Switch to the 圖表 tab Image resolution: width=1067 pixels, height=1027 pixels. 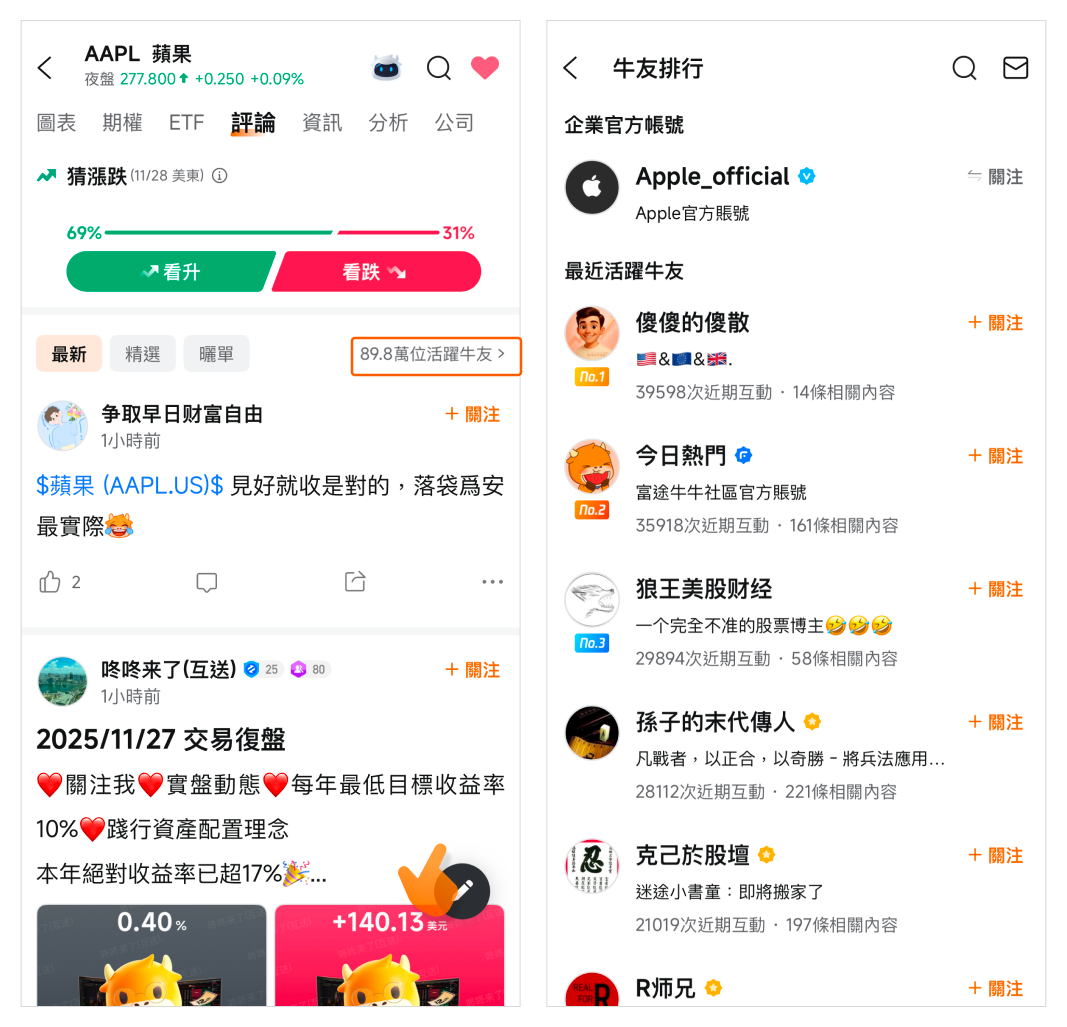click(x=56, y=123)
